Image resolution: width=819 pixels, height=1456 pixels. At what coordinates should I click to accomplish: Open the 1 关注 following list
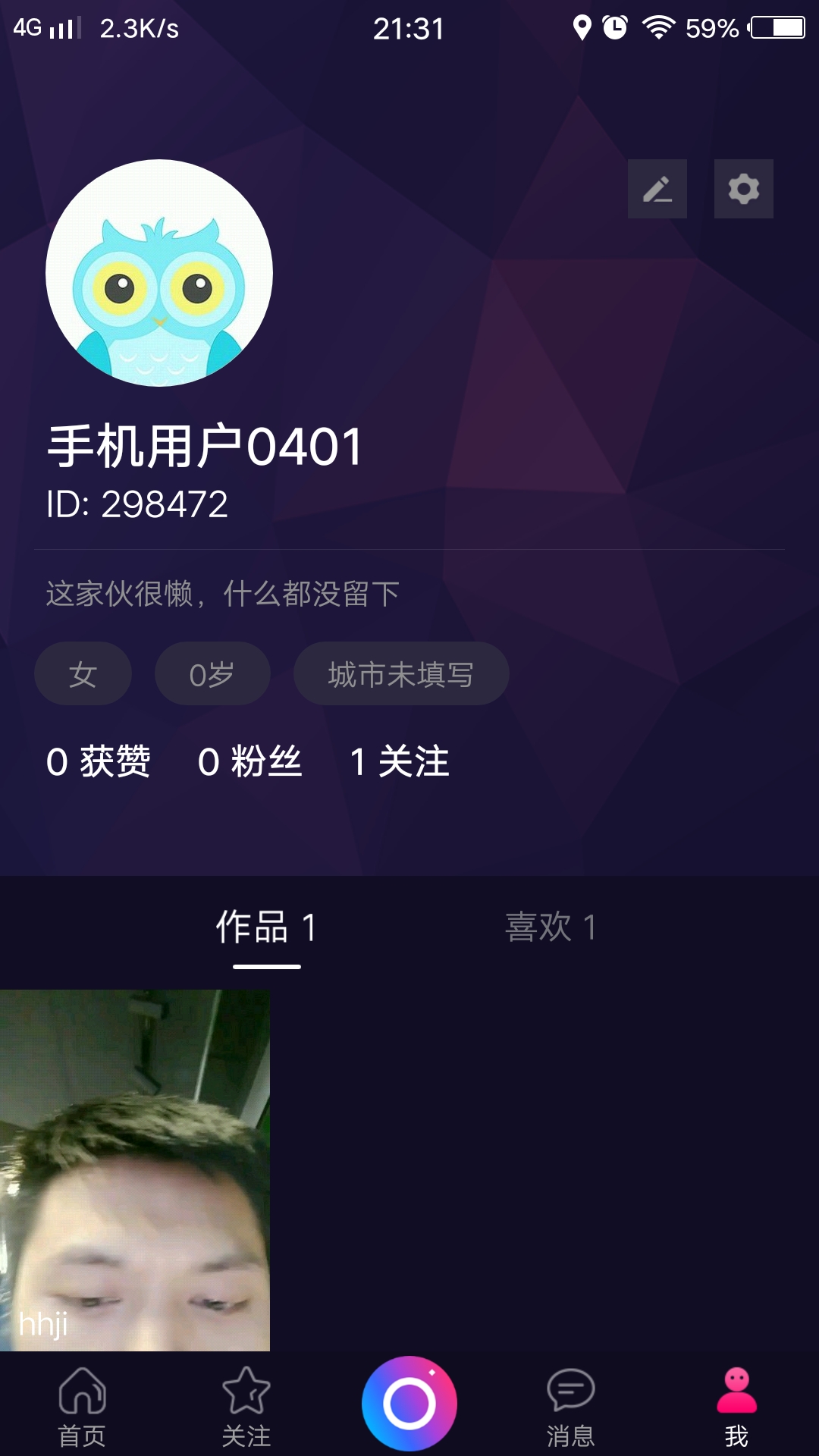400,761
